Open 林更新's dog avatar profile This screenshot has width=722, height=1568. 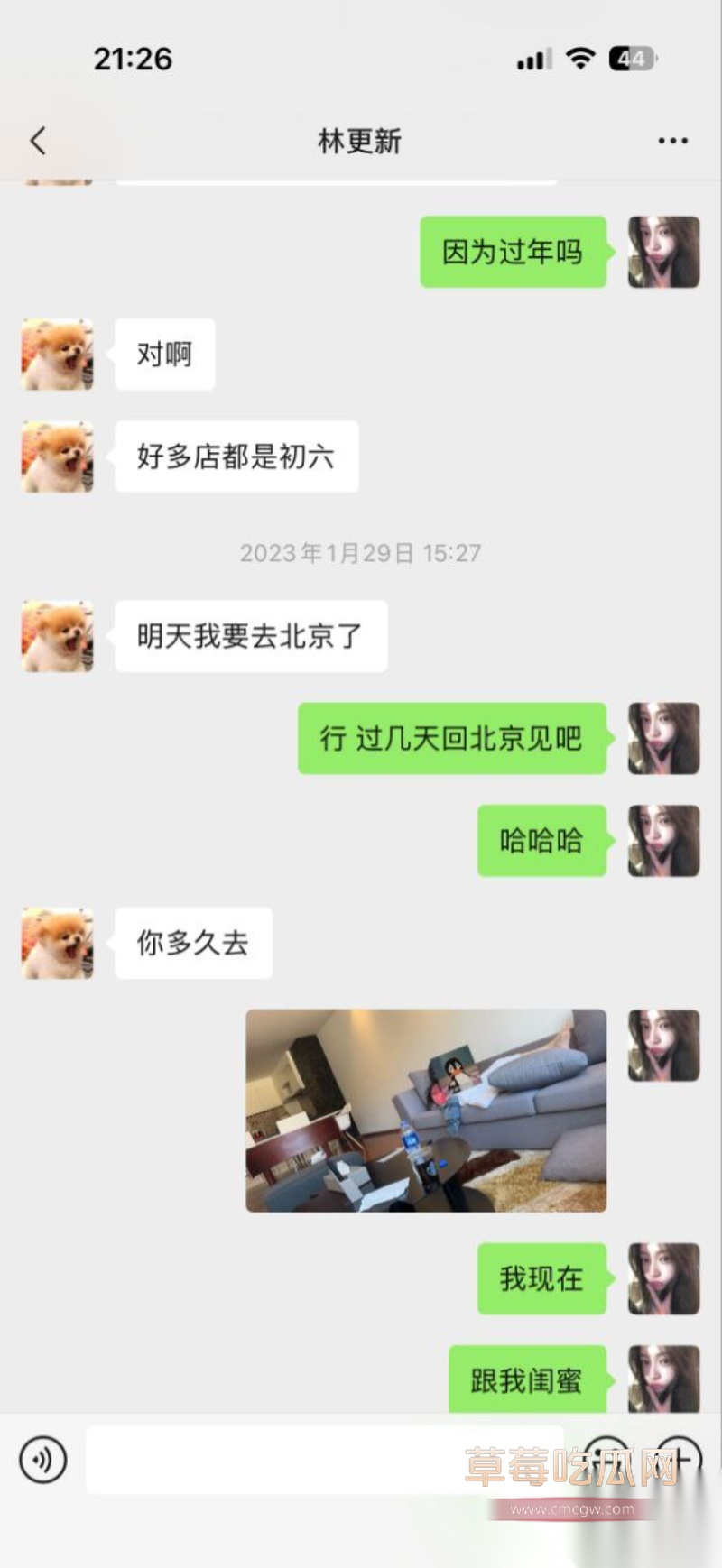point(56,636)
